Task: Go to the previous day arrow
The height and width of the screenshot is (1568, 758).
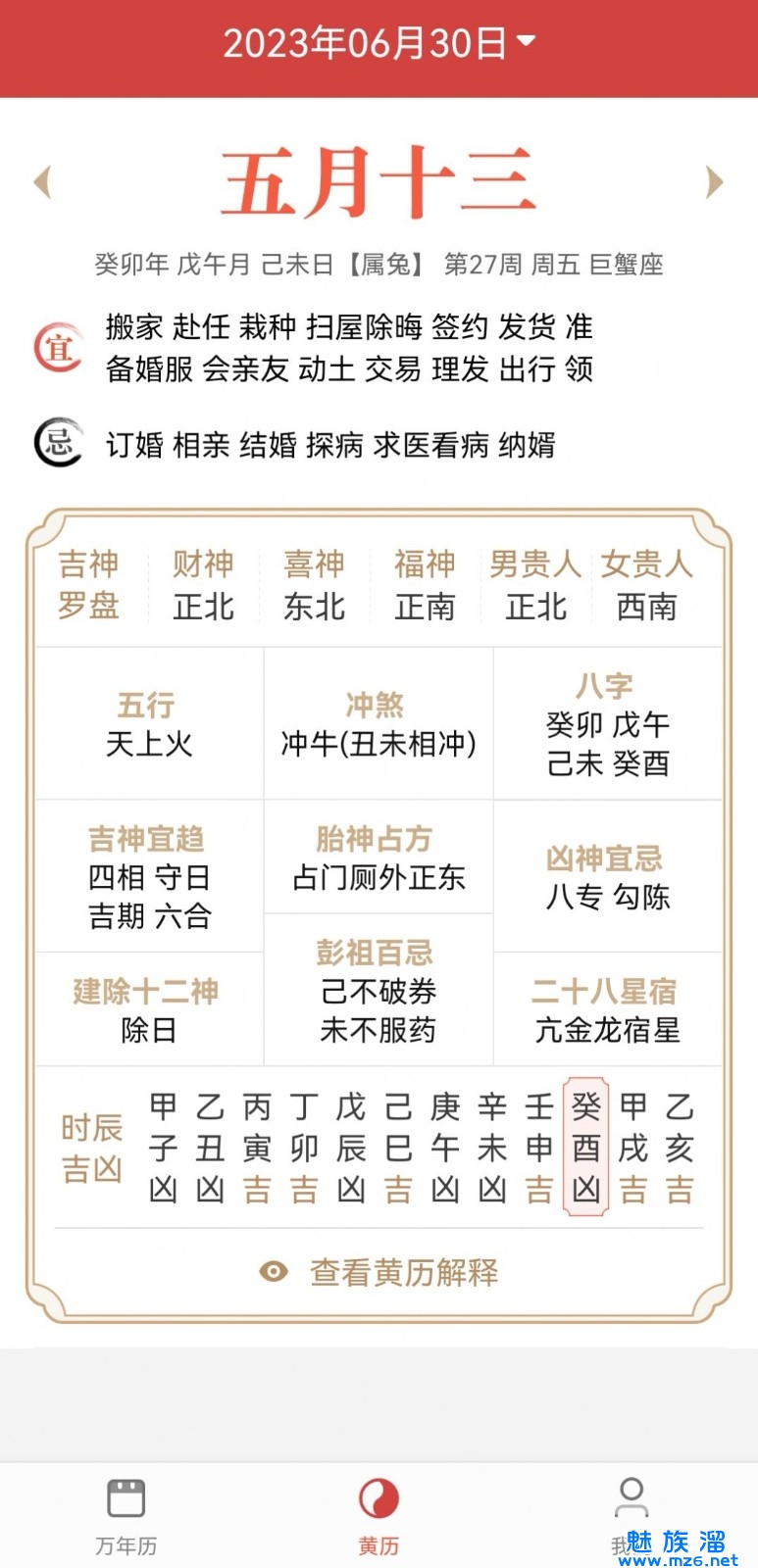Action: coord(42,182)
